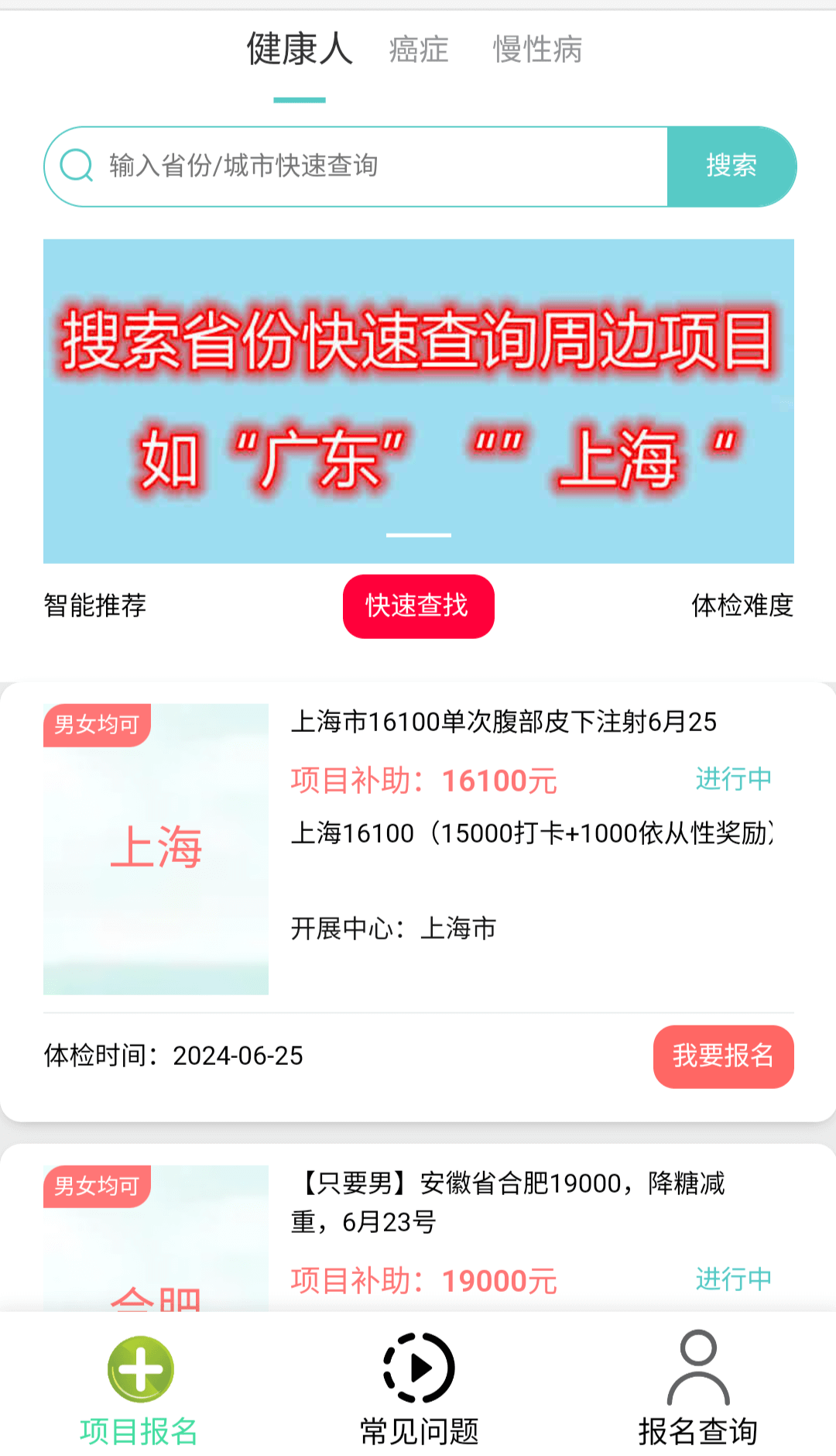Open the blue search-tip banner
Image resolution: width=836 pixels, height=1456 pixels.
[418, 400]
